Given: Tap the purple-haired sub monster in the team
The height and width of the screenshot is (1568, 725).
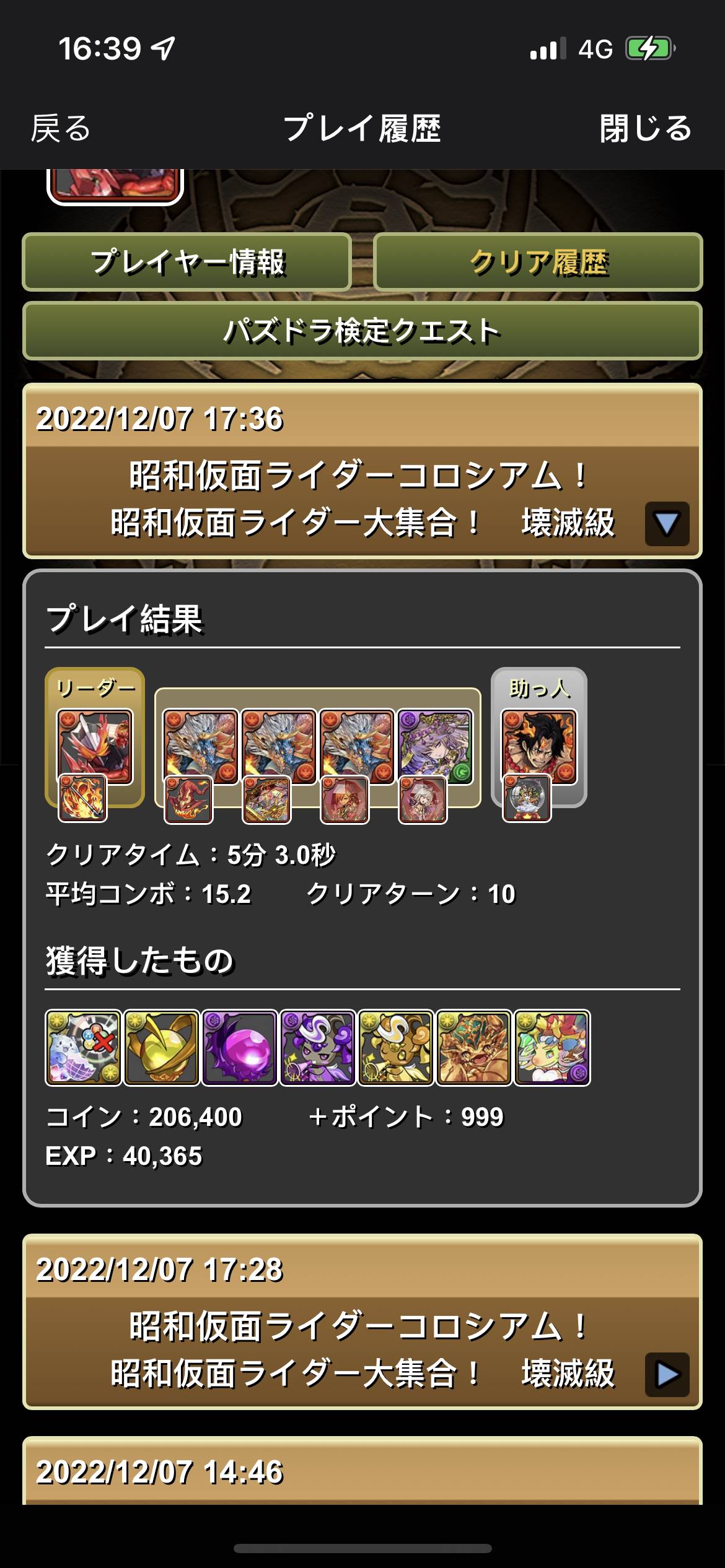Looking at the screenshot, I should tap(434, 747).
